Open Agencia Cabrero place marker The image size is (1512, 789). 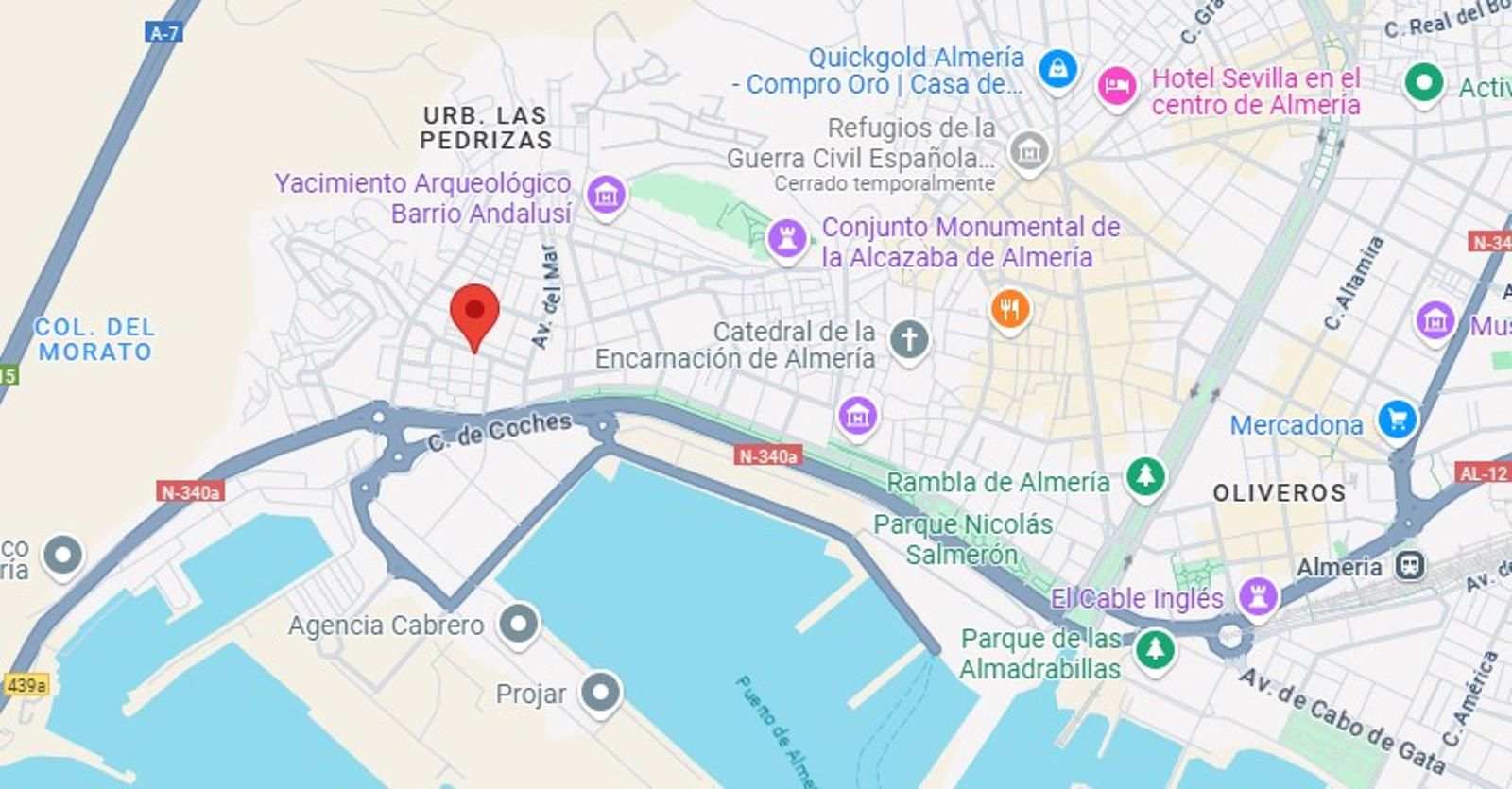519,624
